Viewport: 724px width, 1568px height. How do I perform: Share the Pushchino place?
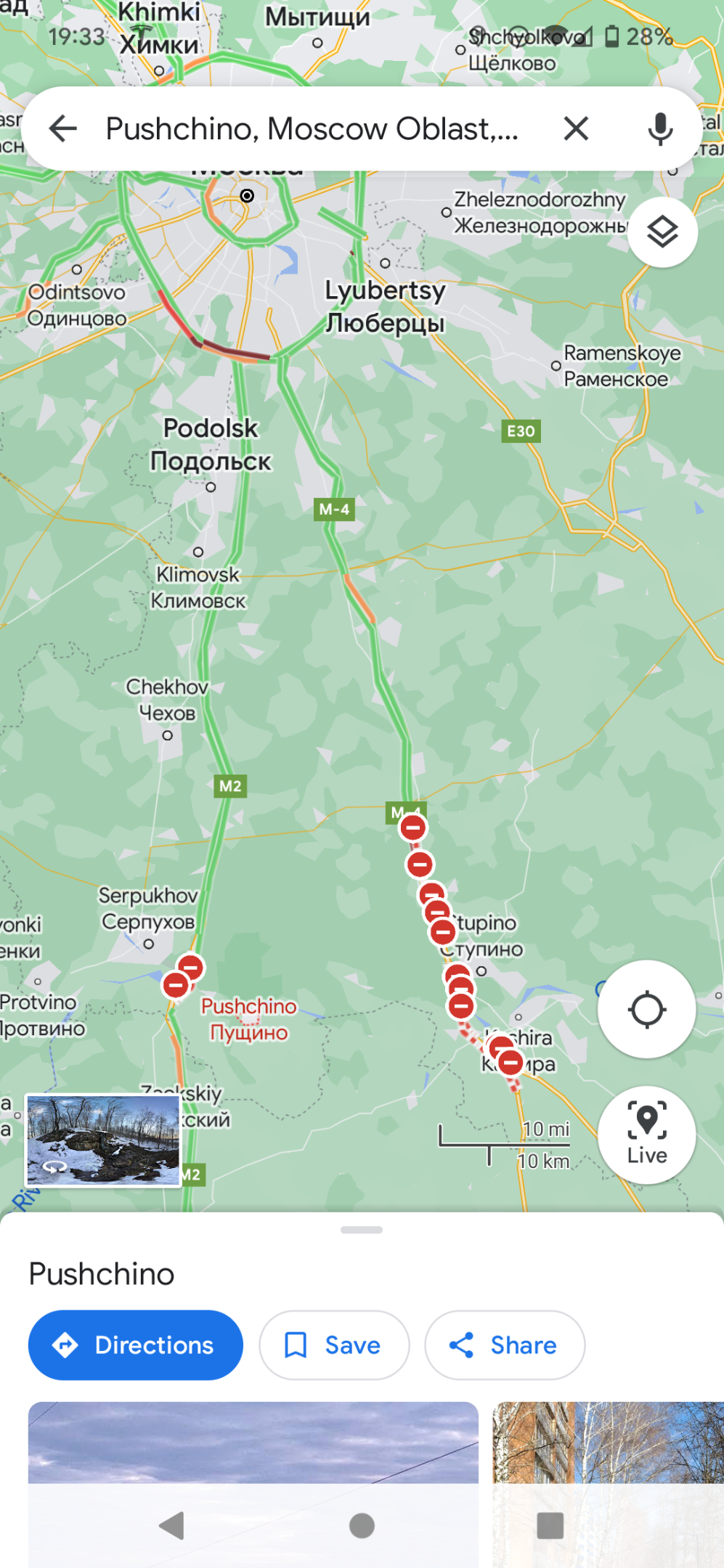pos(505,1345)
